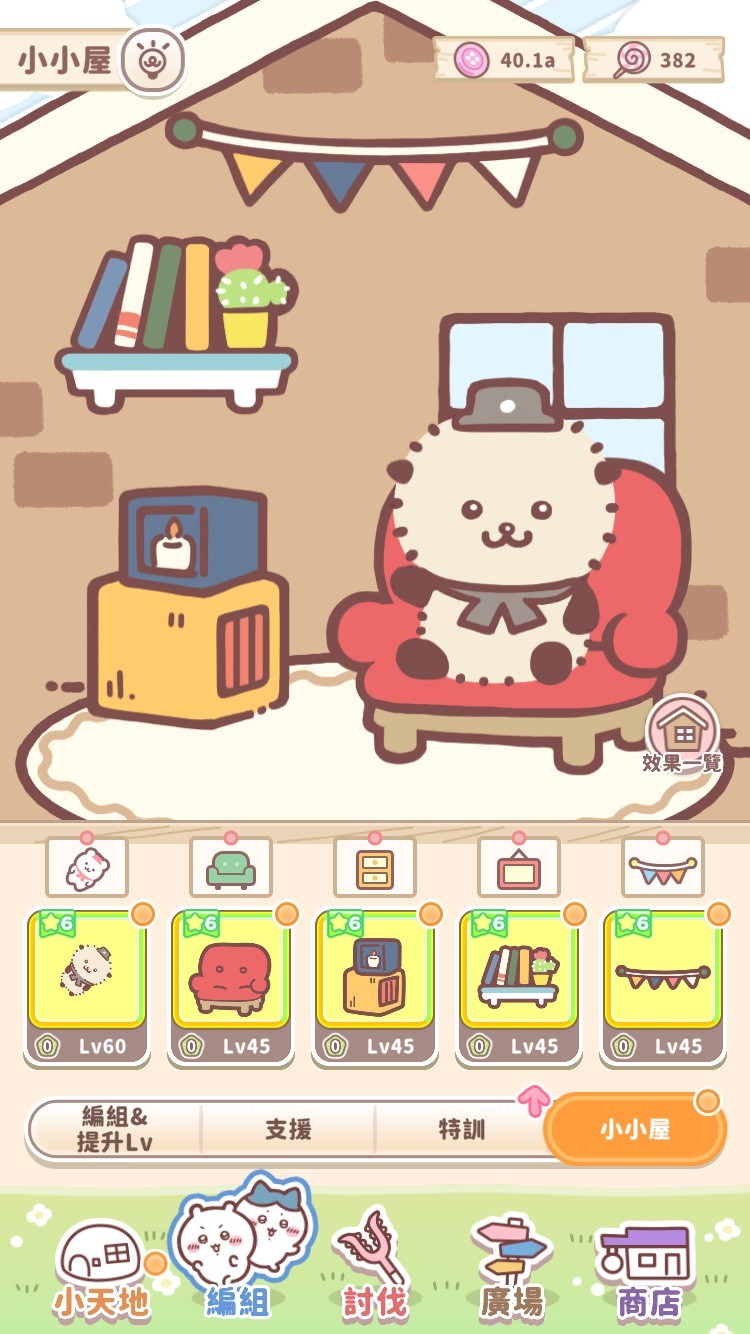Viewport: 750px width, 1334px height.
Task: Select the bunting flags category icon
Action: tap(663, 867)
